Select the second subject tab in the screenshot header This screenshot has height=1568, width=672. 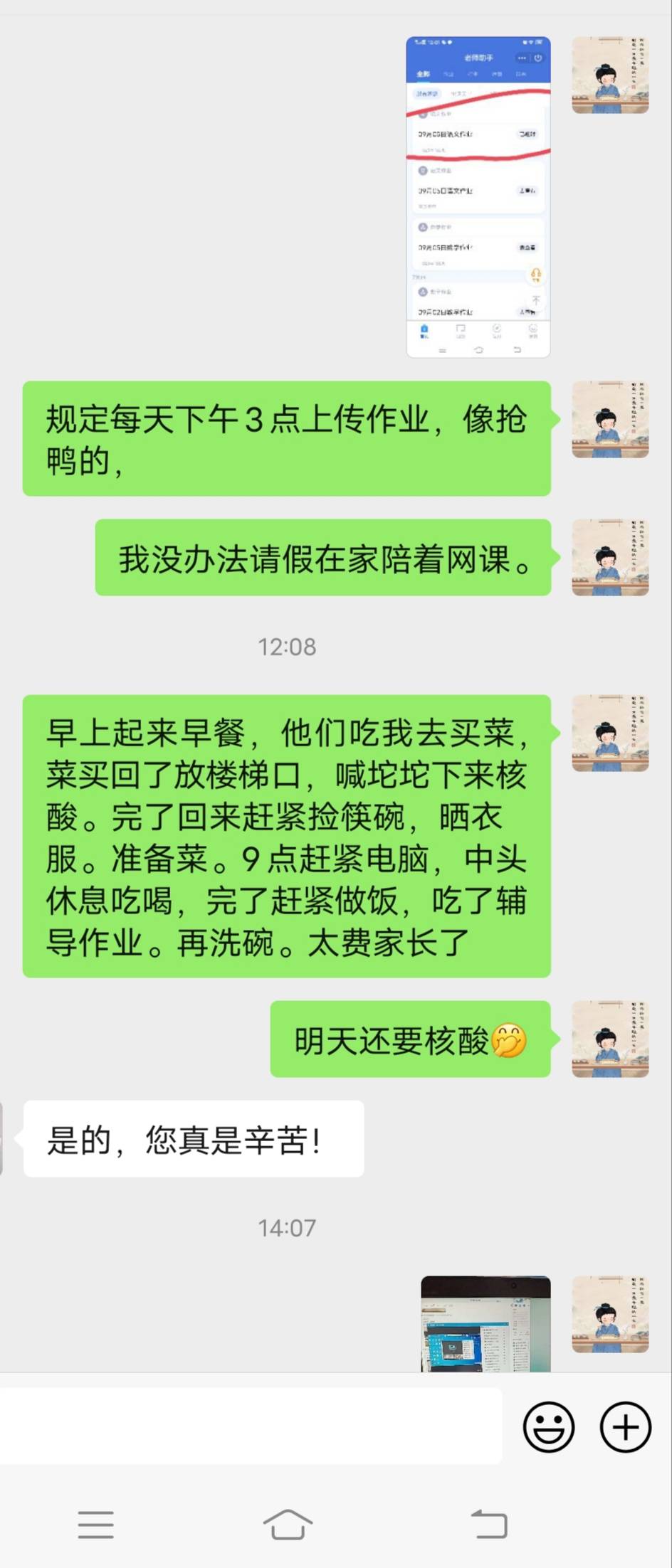tap(451, 75)
